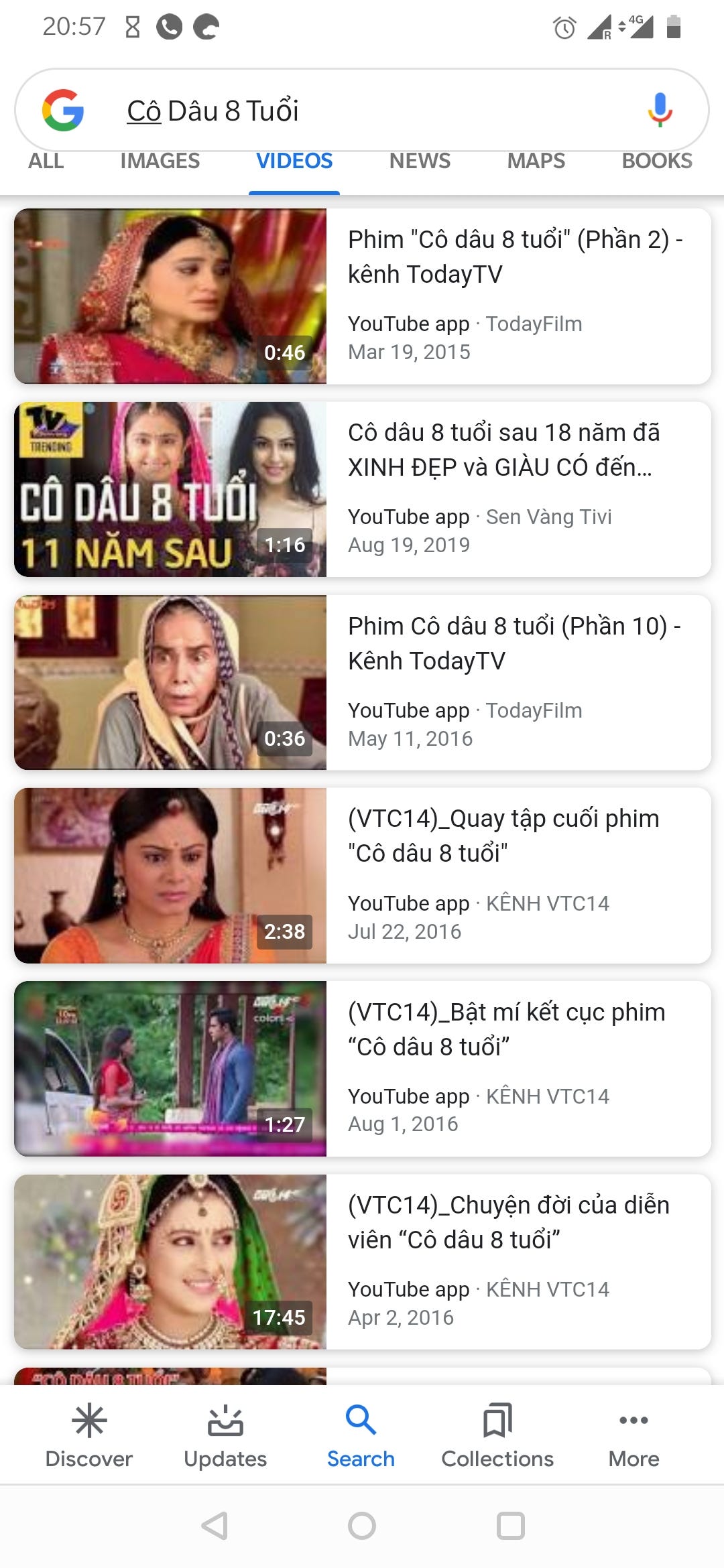Edit the Cô Dâu 8 Tuổi search query
724x1568 pixels.
335,111
